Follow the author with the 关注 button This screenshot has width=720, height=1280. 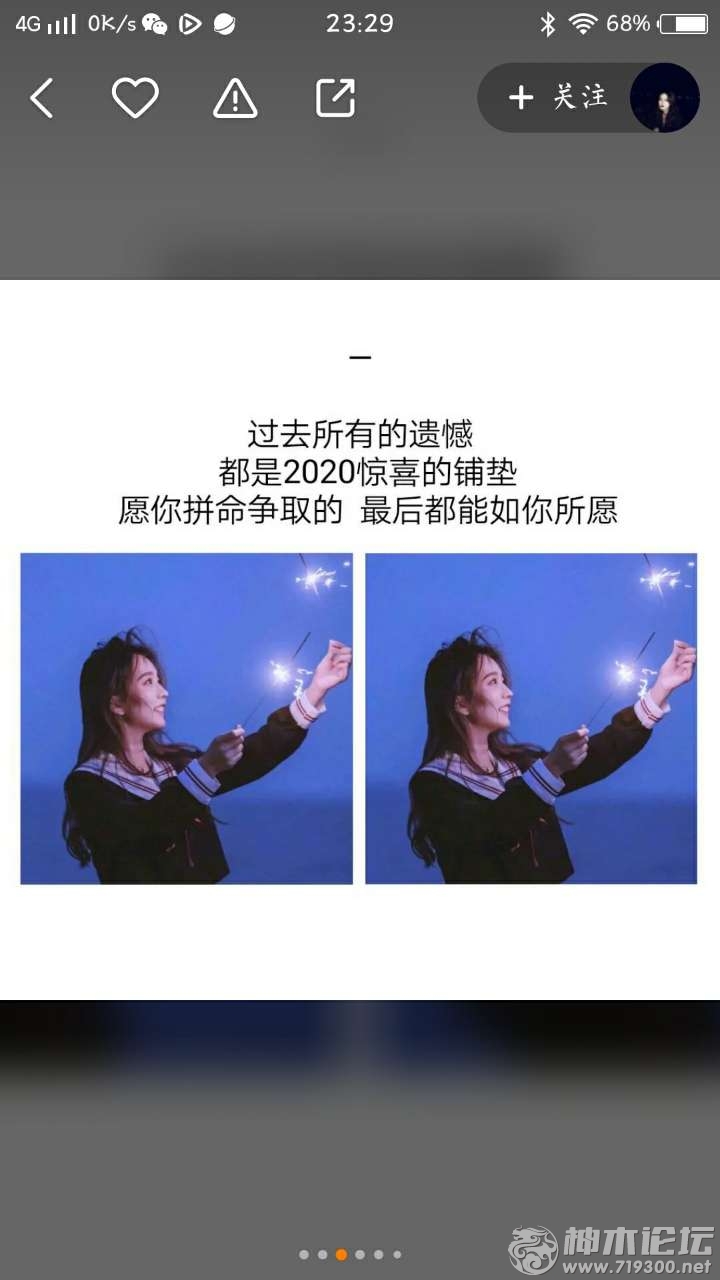point(558,98)
